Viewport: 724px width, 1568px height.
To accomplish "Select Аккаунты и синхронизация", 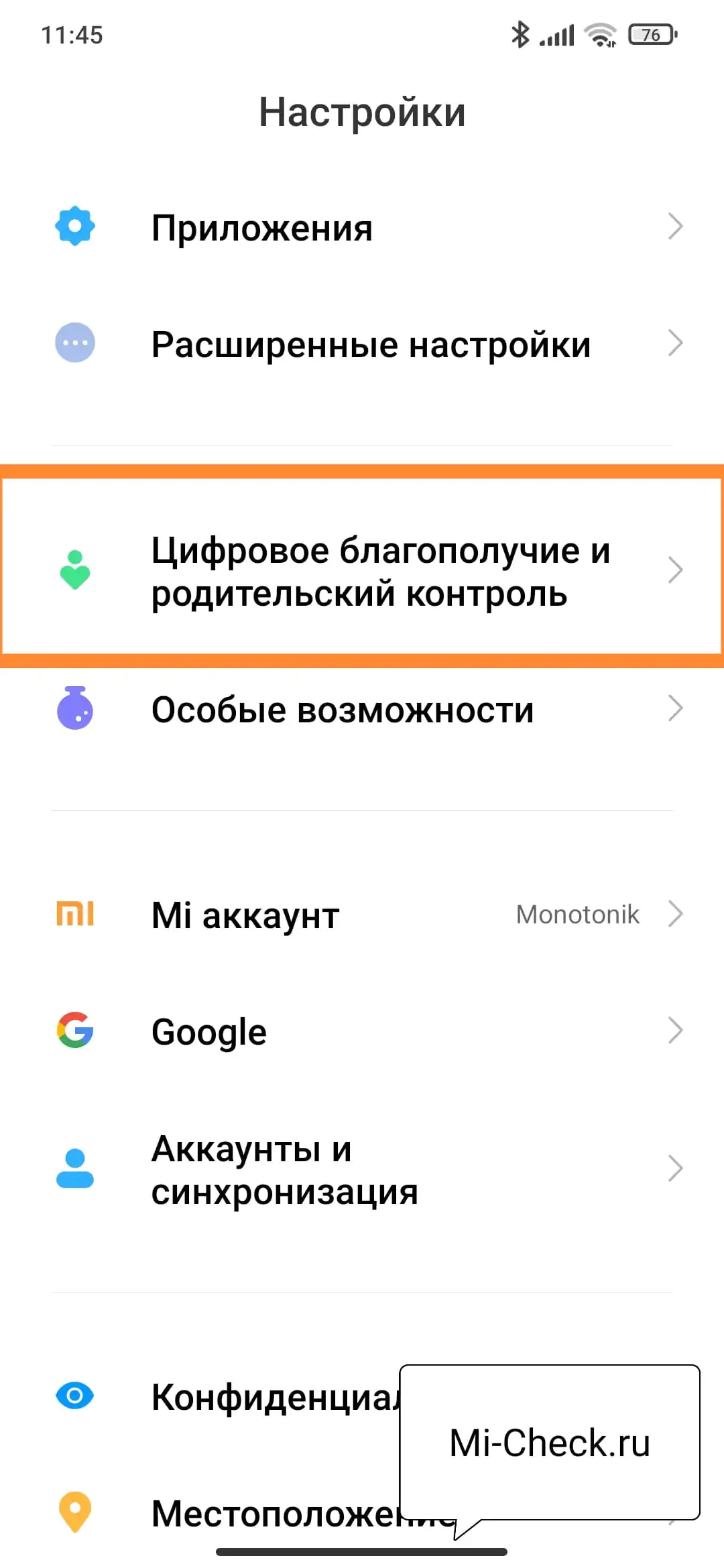I will pos(362,1170).
